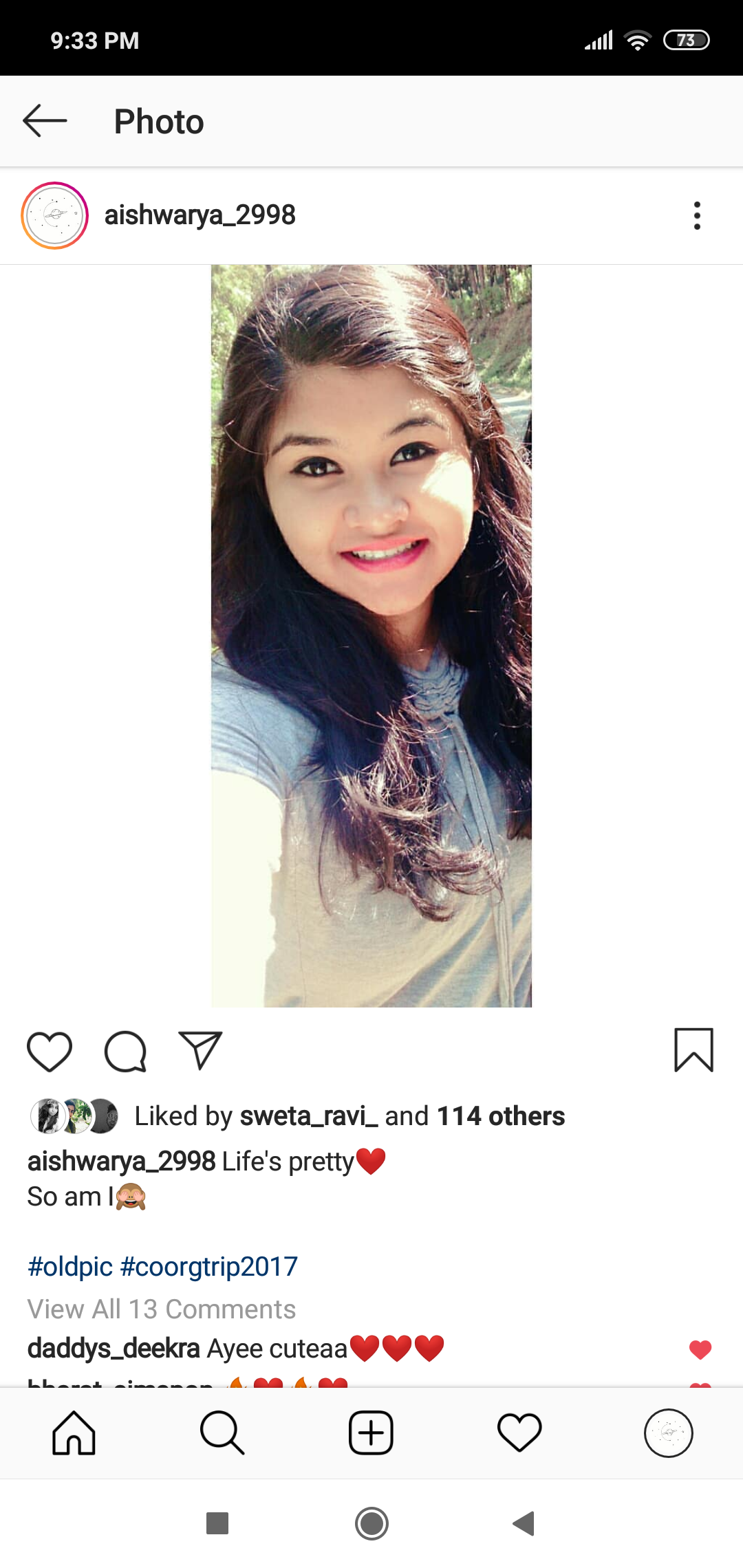Image resolution: width=743 pixels, height=1568 pixels.
Task: Share the post via paper plane icon
Action: pos(200,1050)
